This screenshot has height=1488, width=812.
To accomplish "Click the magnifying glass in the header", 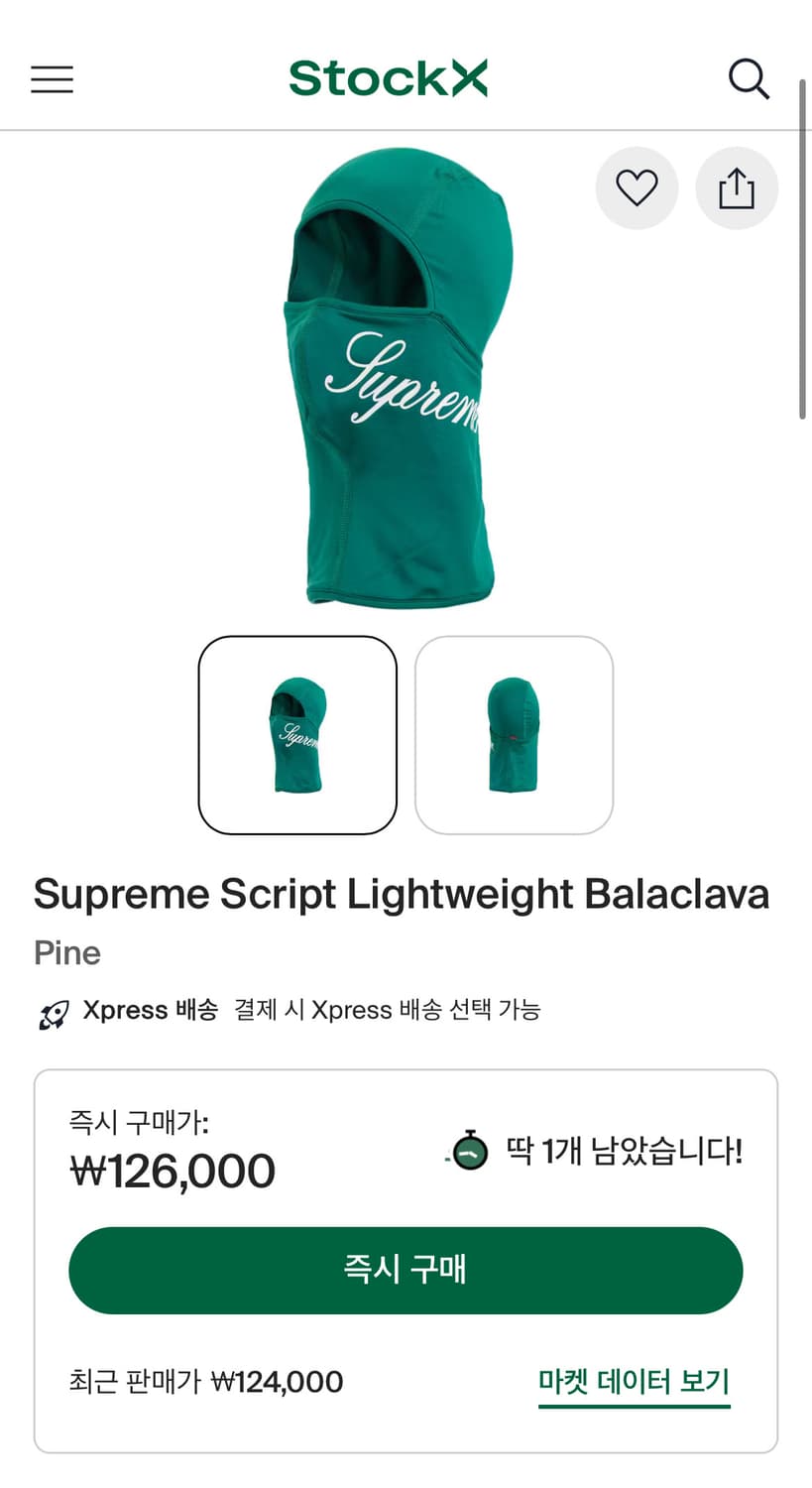I will pyautogui.click(x=749, y=79).
